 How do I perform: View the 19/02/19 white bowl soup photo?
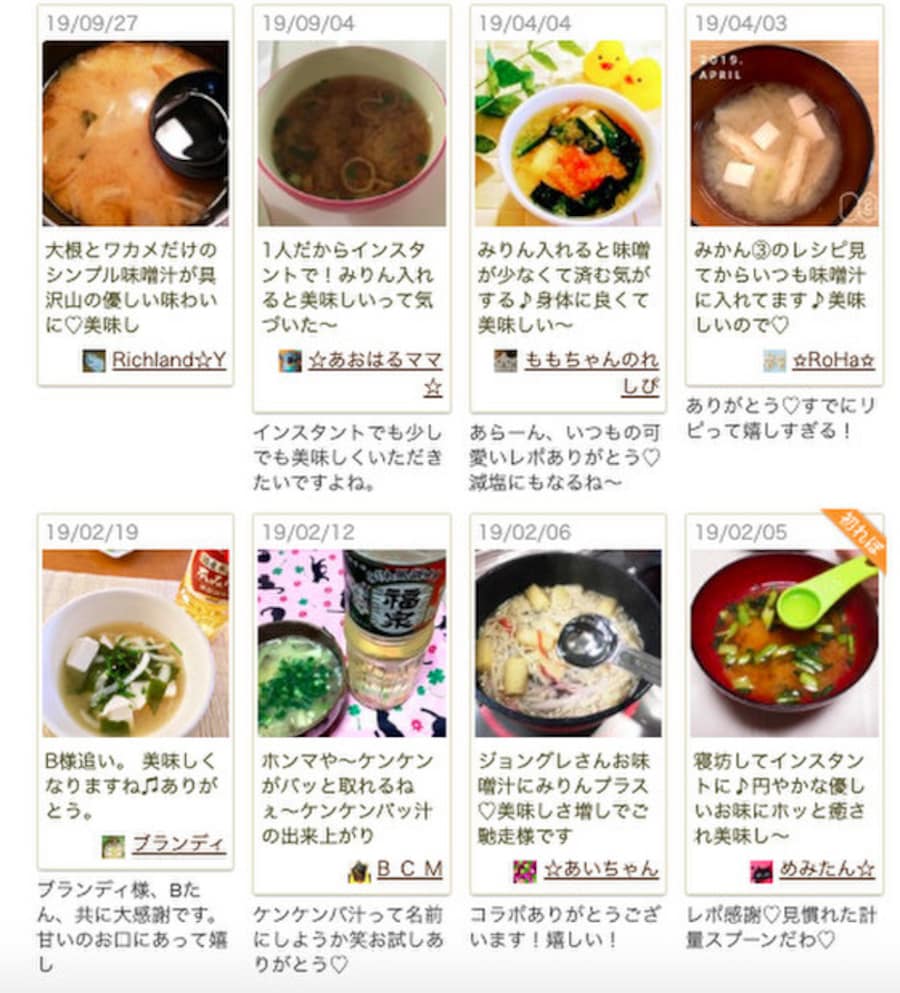point(135,642)
